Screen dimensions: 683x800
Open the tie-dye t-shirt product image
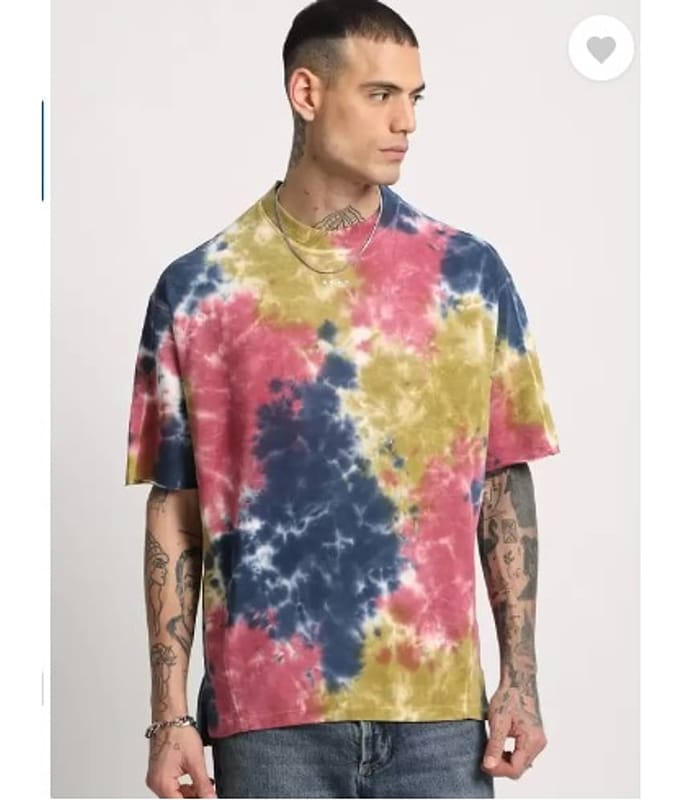click(340, 450)
